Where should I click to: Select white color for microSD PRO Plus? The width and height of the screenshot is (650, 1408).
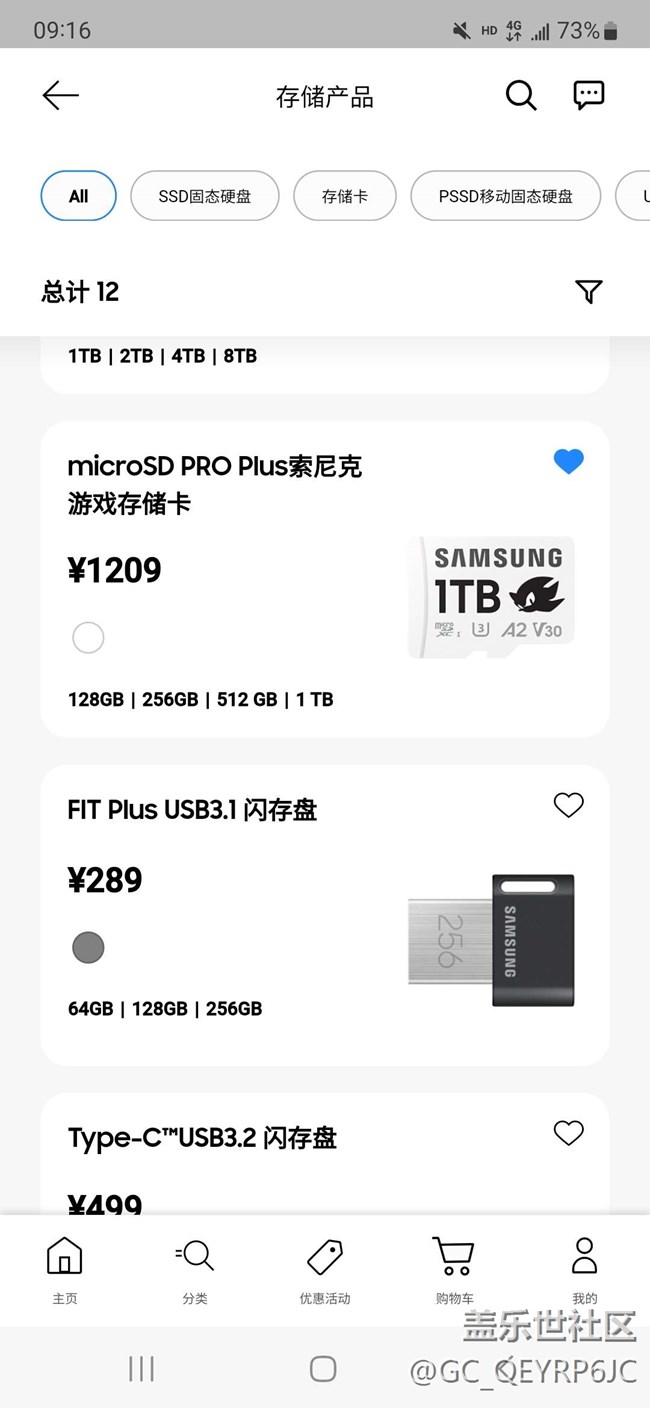tap(88, 637)
